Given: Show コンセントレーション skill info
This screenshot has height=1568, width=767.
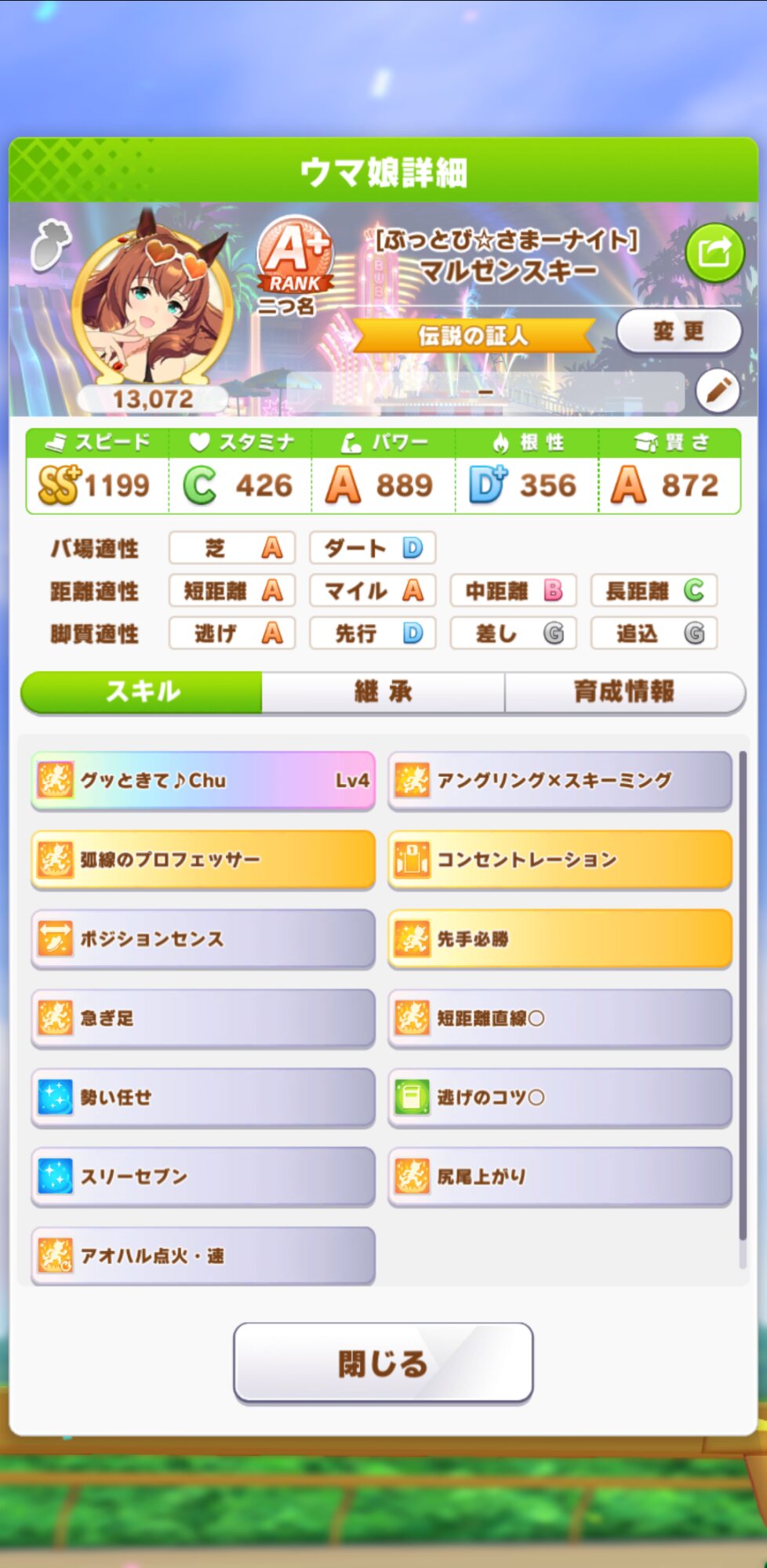Looking at the screenshot, I should pyautogui.click(x=560, y=859).
